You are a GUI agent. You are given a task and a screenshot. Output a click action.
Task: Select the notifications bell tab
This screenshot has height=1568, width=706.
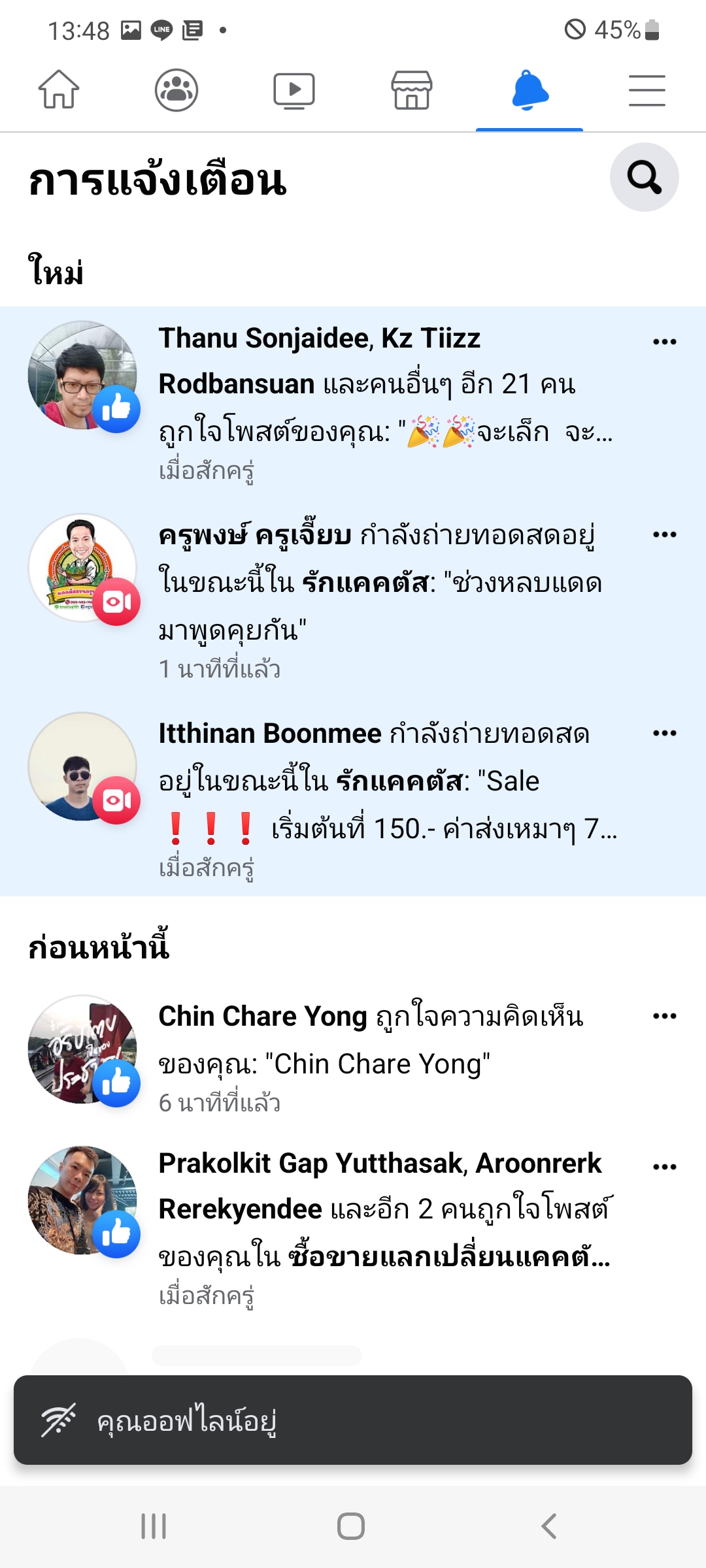529,90
